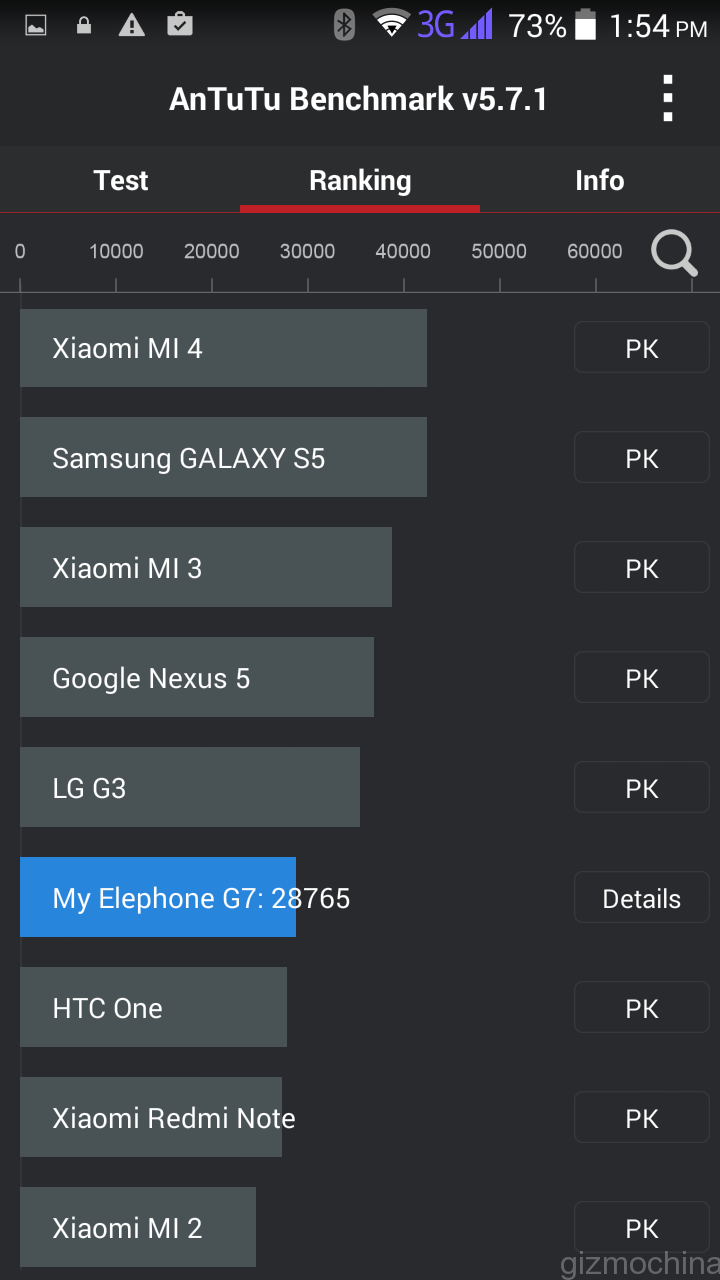Viewport: 720px width, 1280px height.
Task: View Details for My Elephone G7
Action: pos(641,898)
